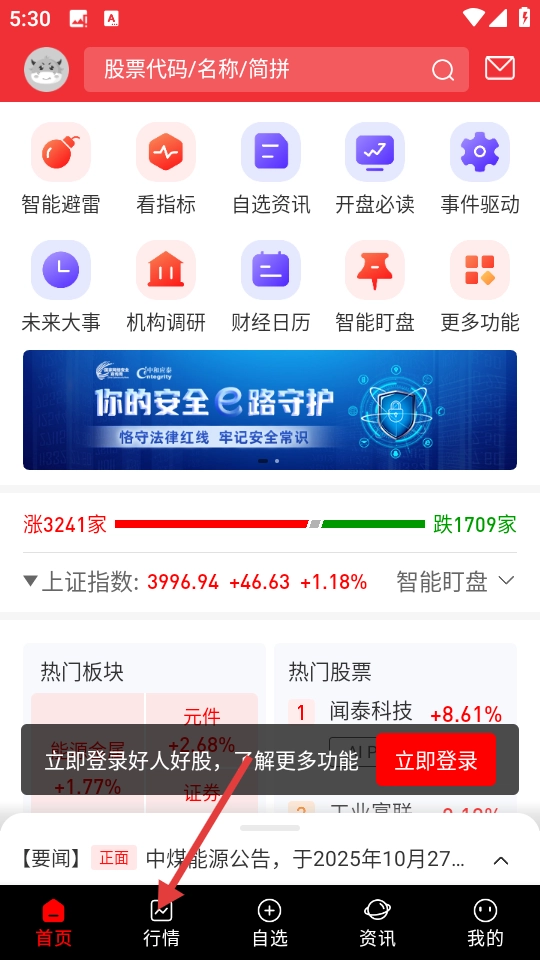Open the 你的安全e路守护 banner
This screenshot has height=960, width=540.
[270, 410]
